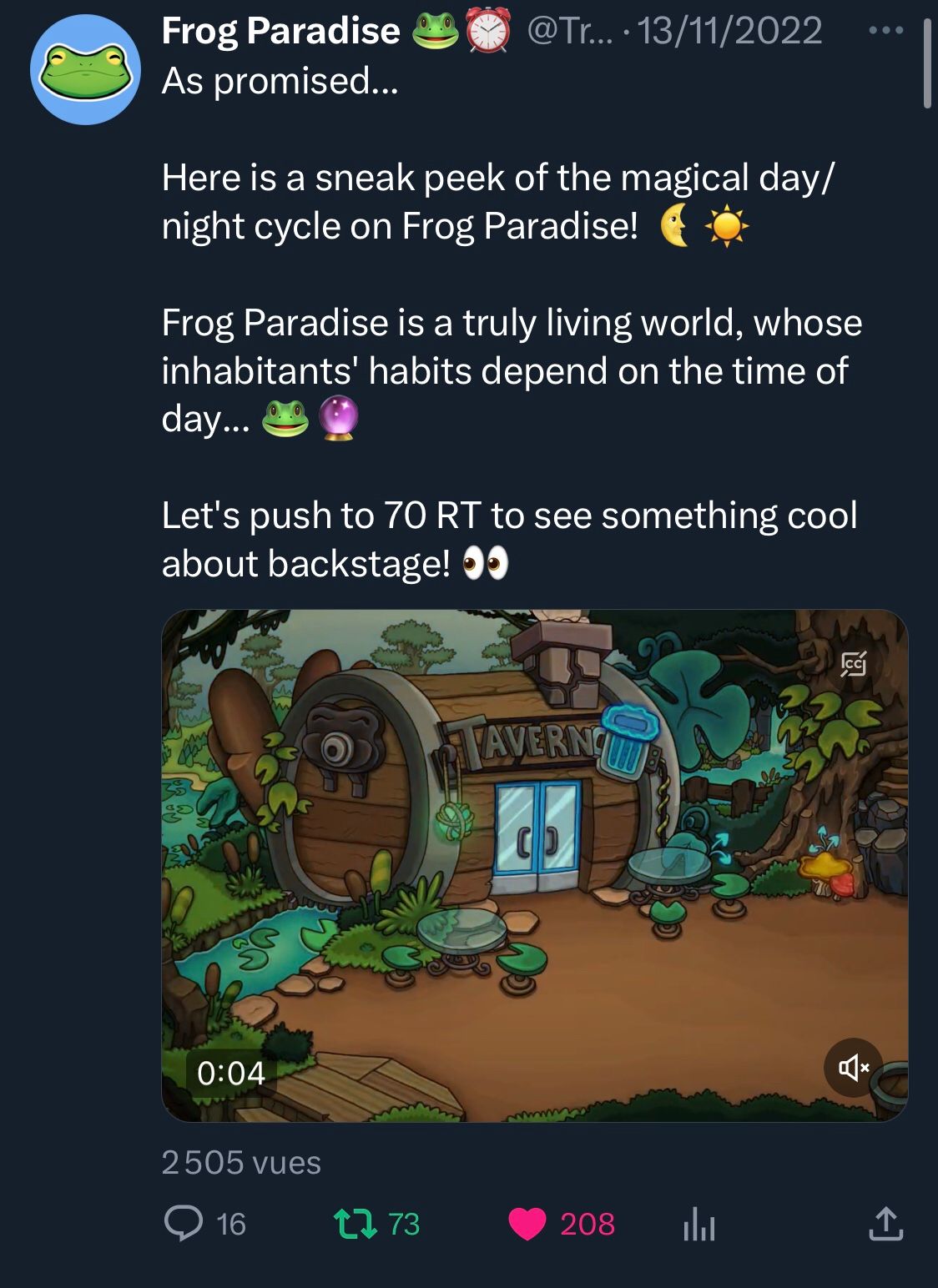
Task: Unmute the video with the speaker icon
Action: tap(853, 1067)
